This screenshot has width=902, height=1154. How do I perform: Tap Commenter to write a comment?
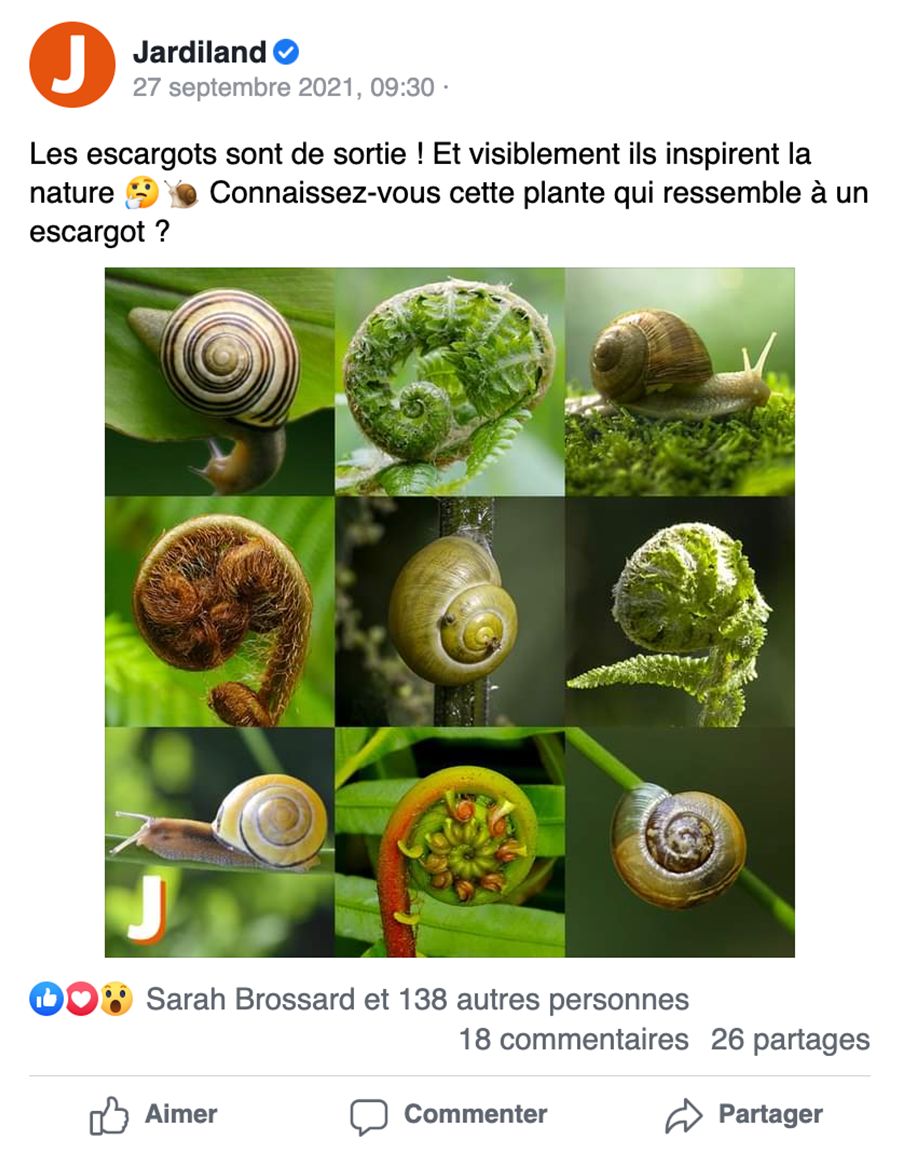click(449, 1115)
